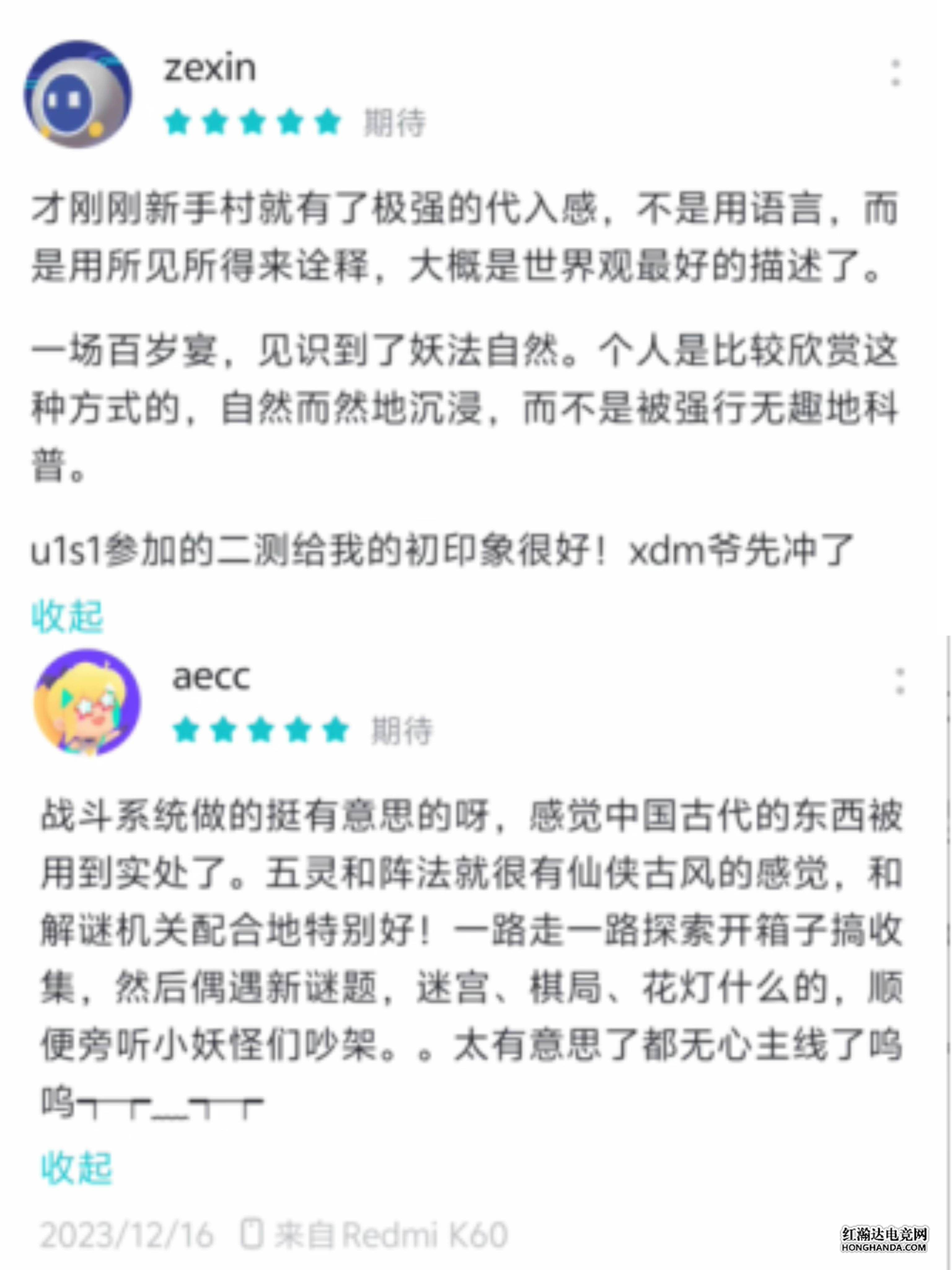Open the overflow menu on zexin's review

(x=895, y=72)
